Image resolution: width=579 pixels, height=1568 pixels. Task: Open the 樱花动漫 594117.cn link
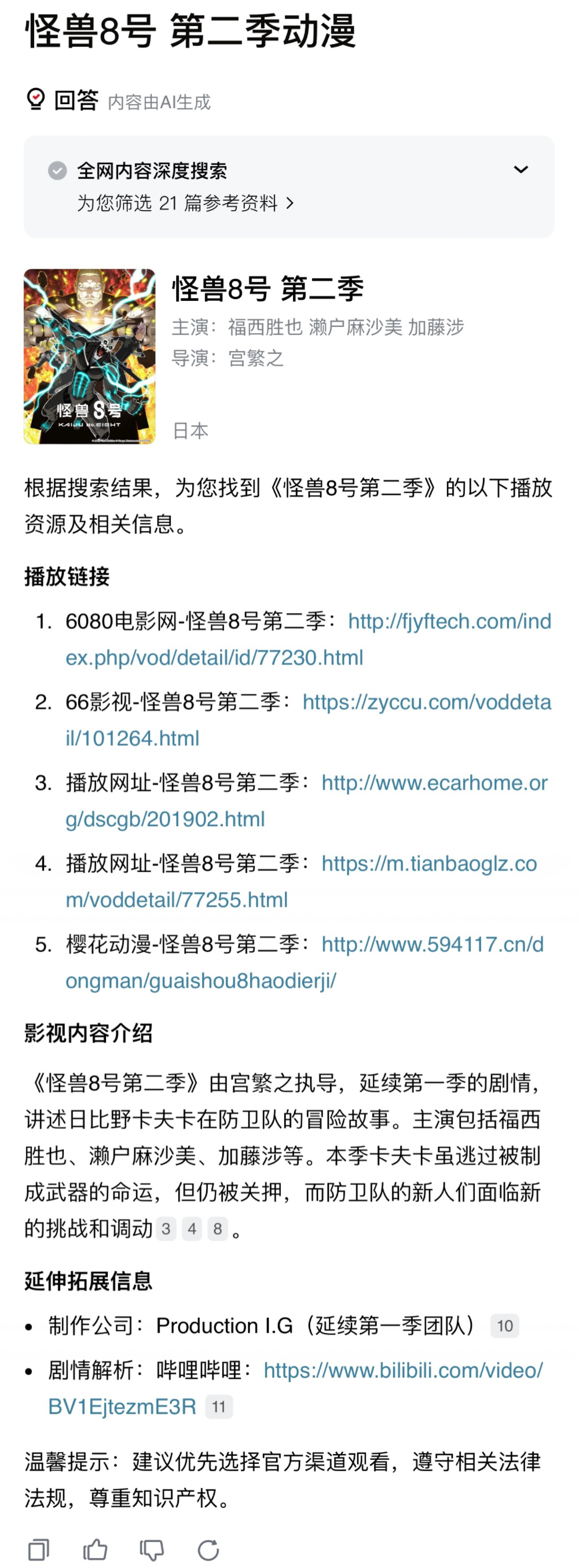(x=433, y=945)
